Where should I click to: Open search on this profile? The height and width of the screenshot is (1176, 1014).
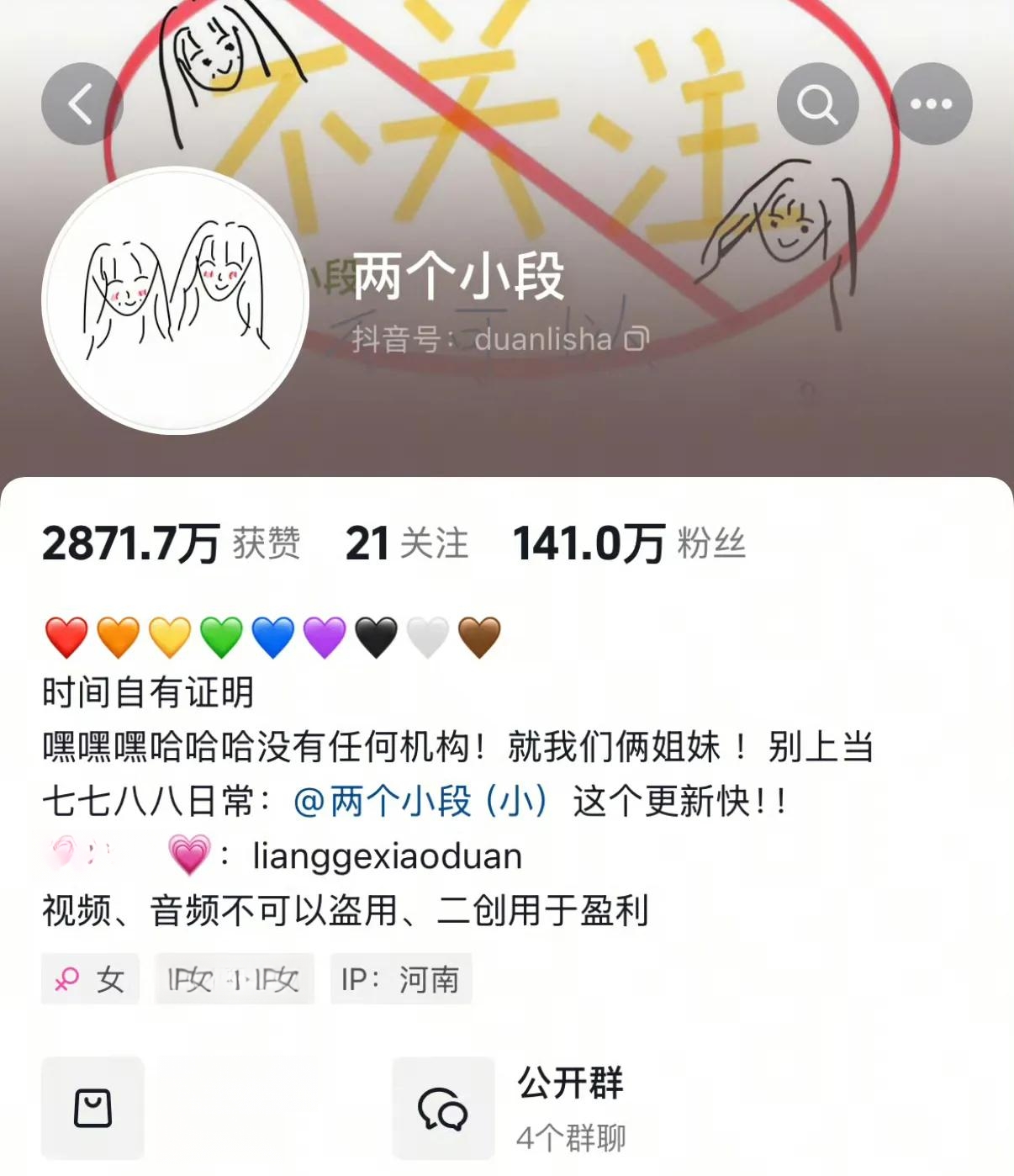click(817, 104)
